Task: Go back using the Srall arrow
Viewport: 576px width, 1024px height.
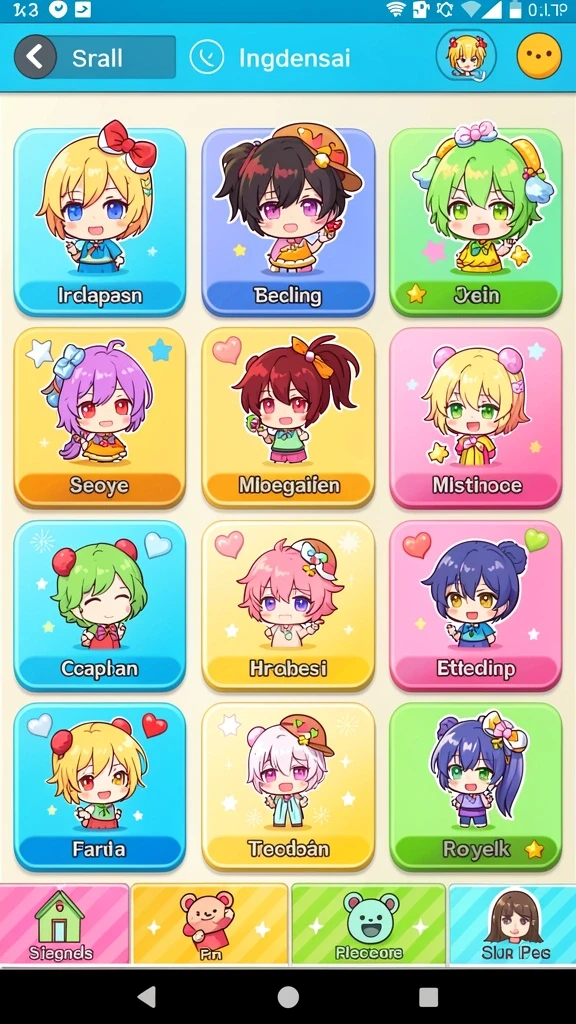Action: (x=35, y=57)
